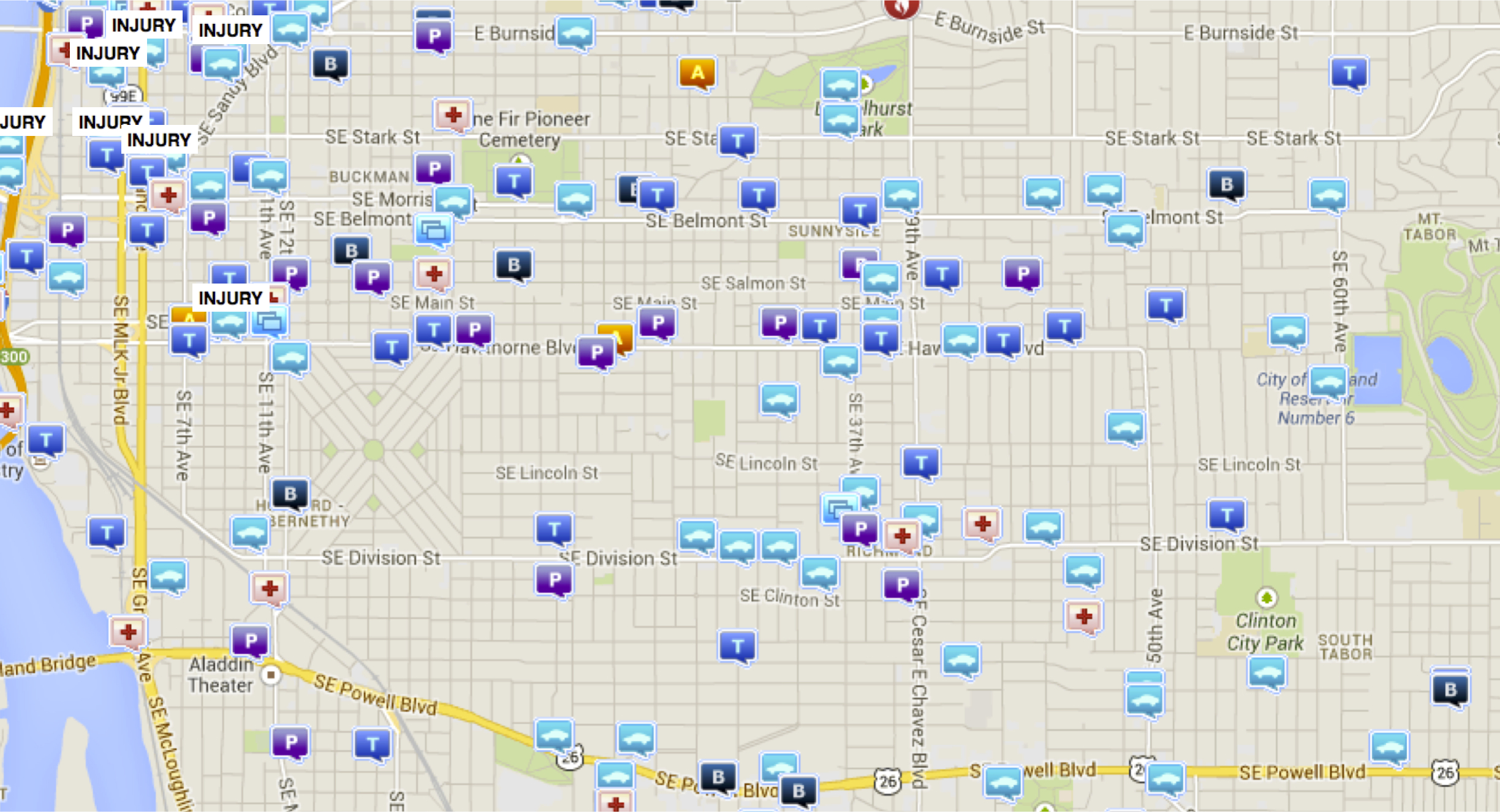This screenshot has height=812, width=1500.
Task: Tap the orange A marker below E Burnside
Action: [697, 73]
